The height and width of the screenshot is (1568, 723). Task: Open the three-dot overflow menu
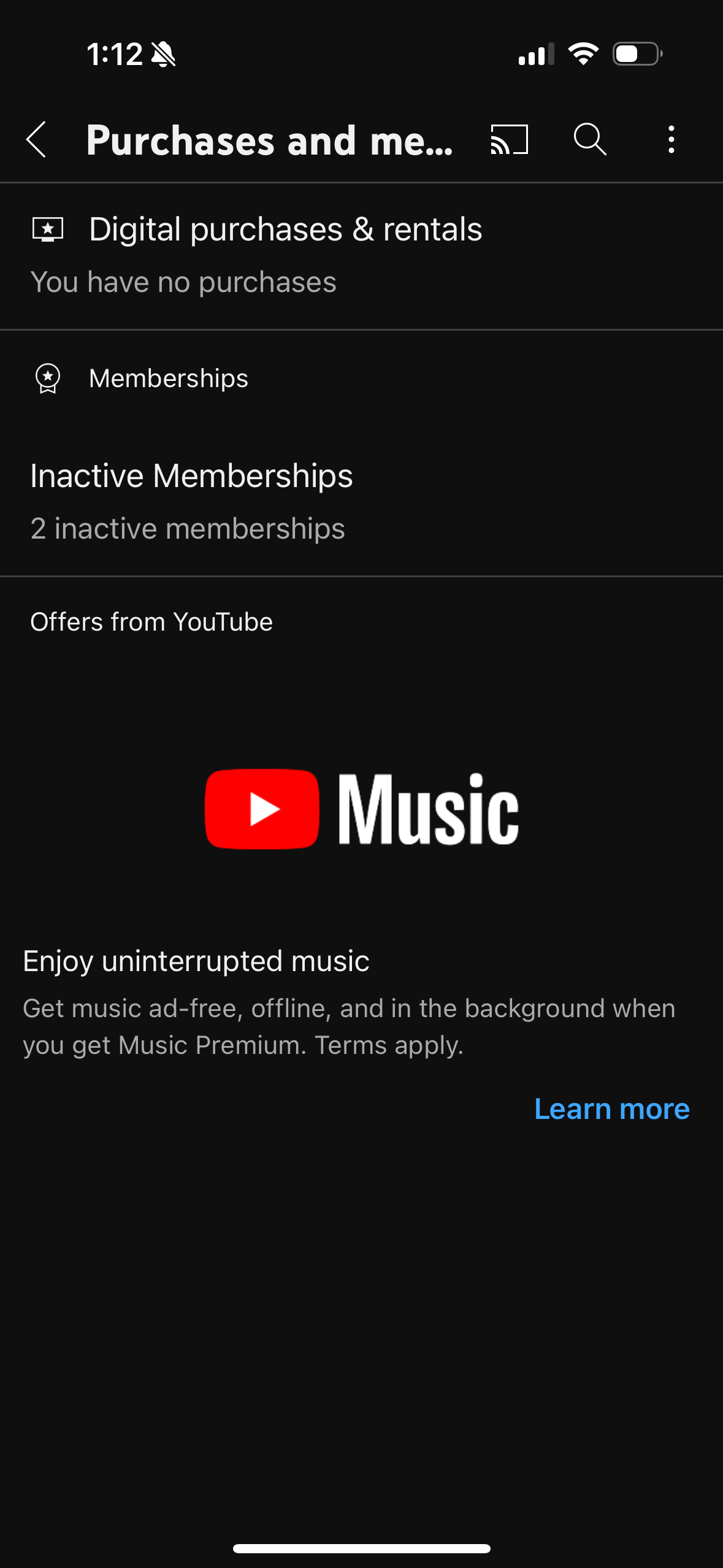pos(671,140)
